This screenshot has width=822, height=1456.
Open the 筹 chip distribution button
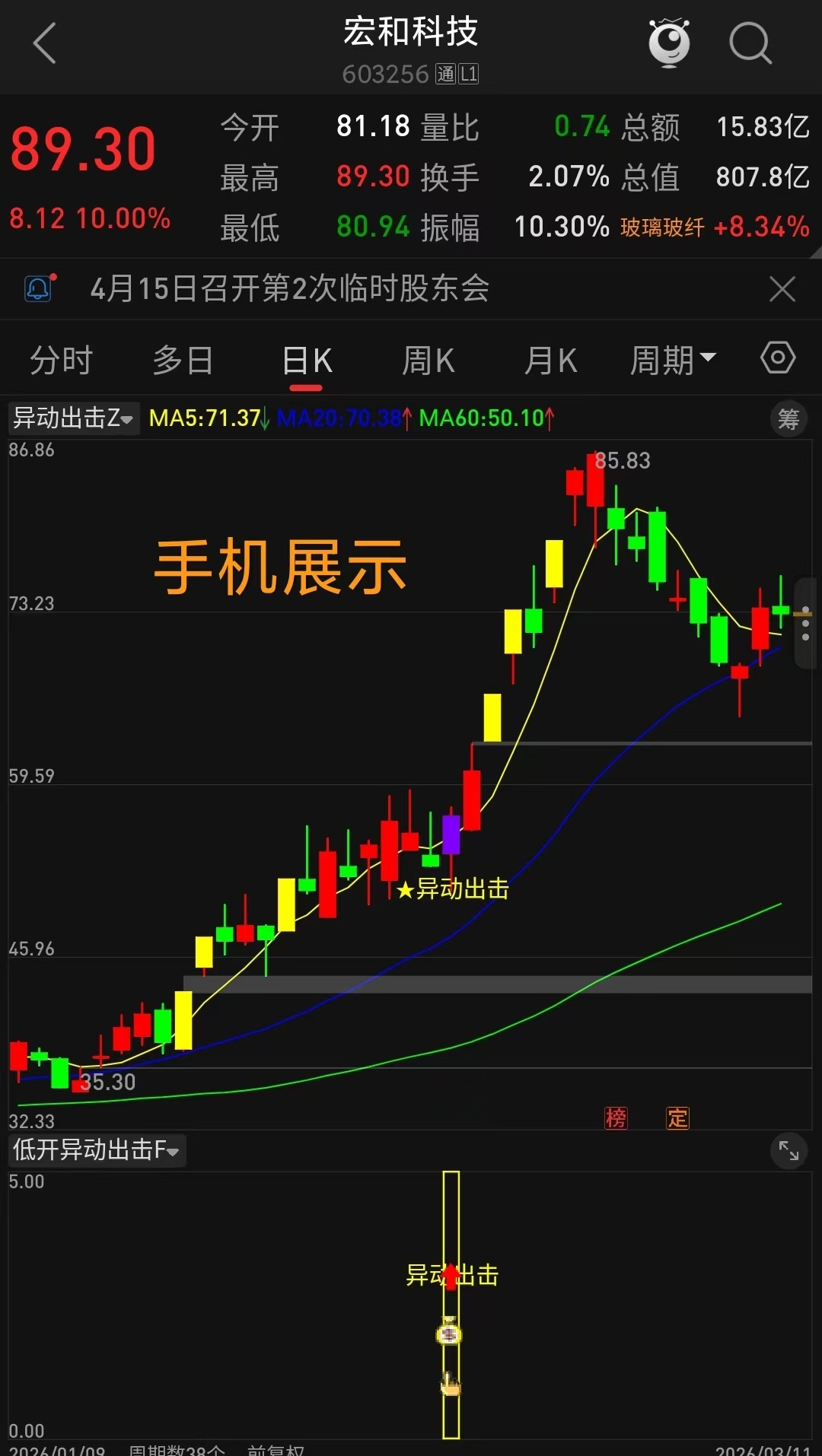point(788,419)
